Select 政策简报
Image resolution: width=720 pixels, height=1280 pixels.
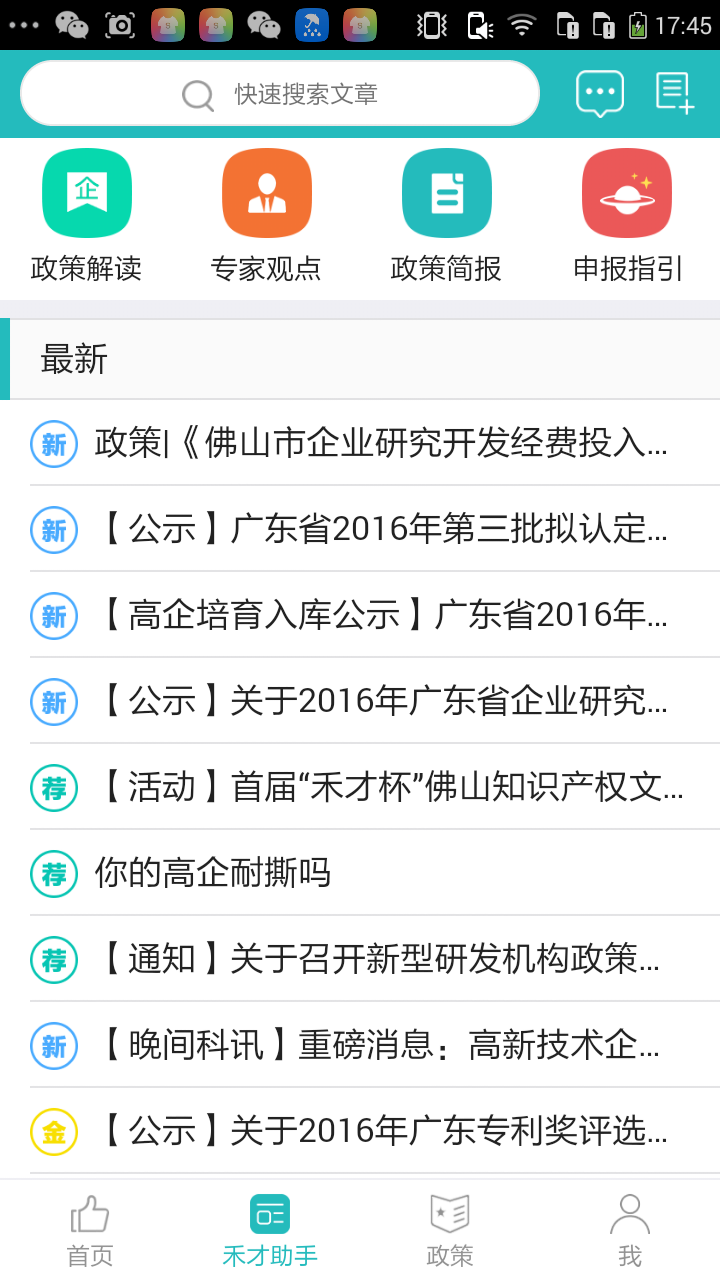coord(446,215)
